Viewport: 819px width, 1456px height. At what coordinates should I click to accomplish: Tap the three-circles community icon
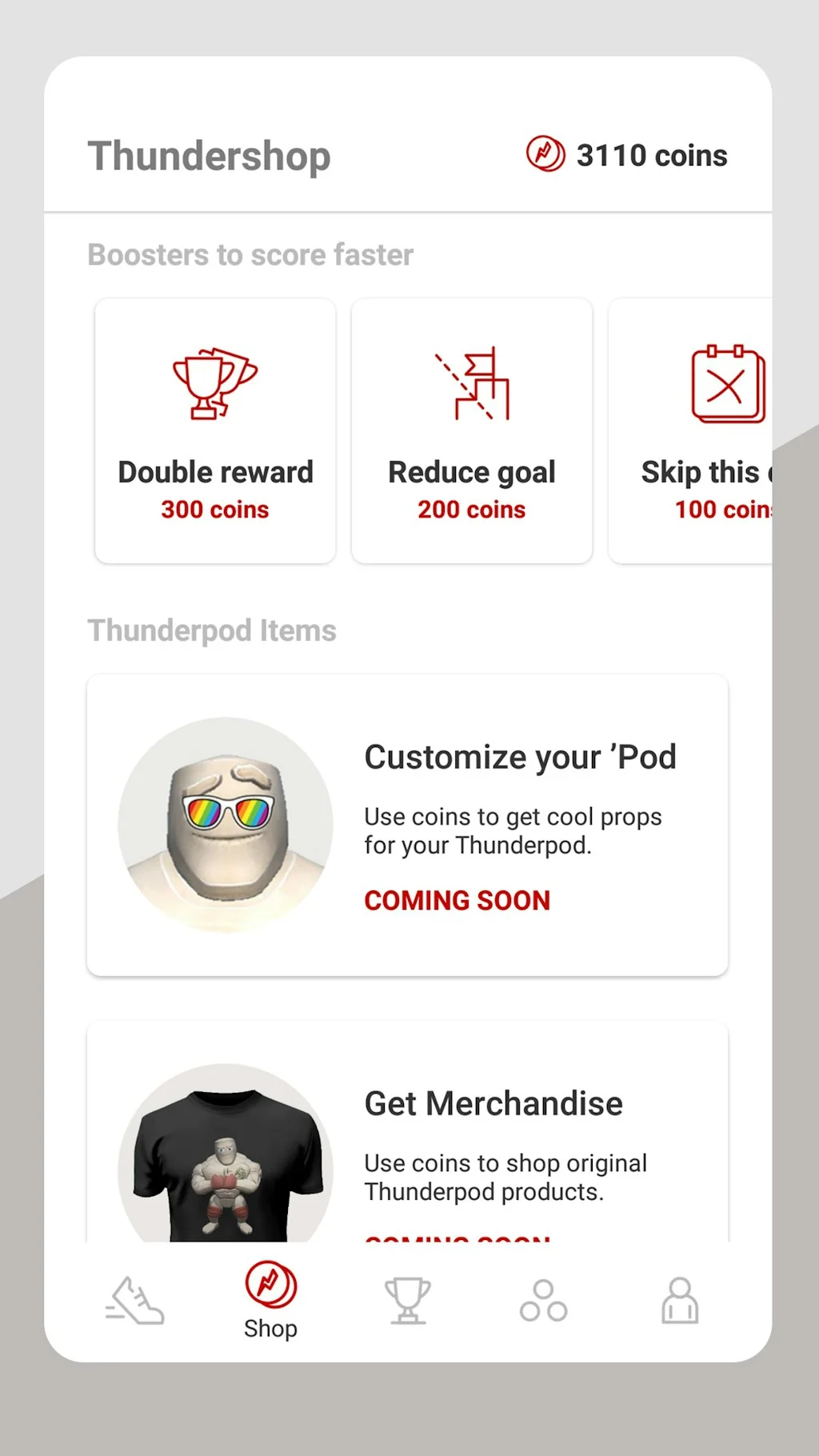[x=543, y=1302]
